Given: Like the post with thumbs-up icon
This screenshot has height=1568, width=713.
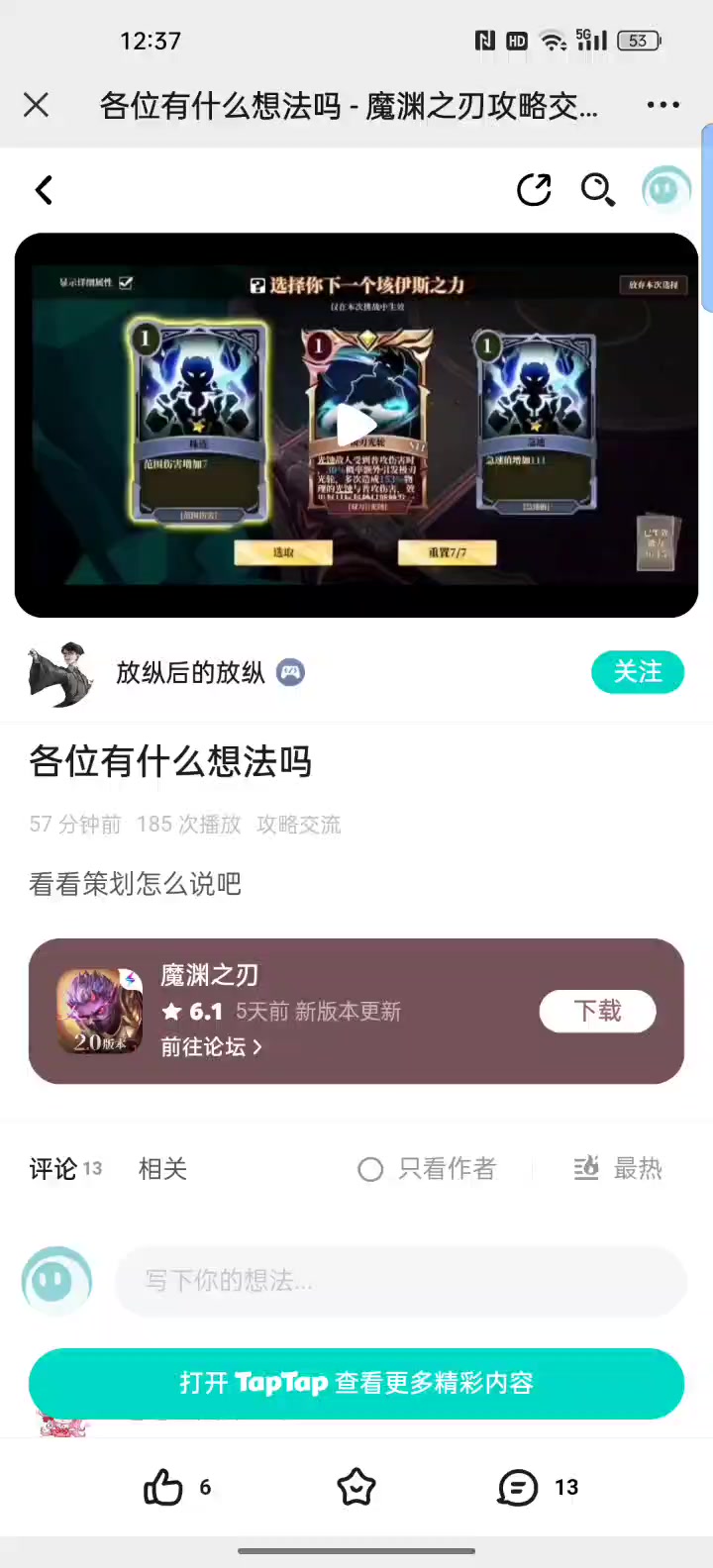Looking at the screenshot, I should 163,1487.
